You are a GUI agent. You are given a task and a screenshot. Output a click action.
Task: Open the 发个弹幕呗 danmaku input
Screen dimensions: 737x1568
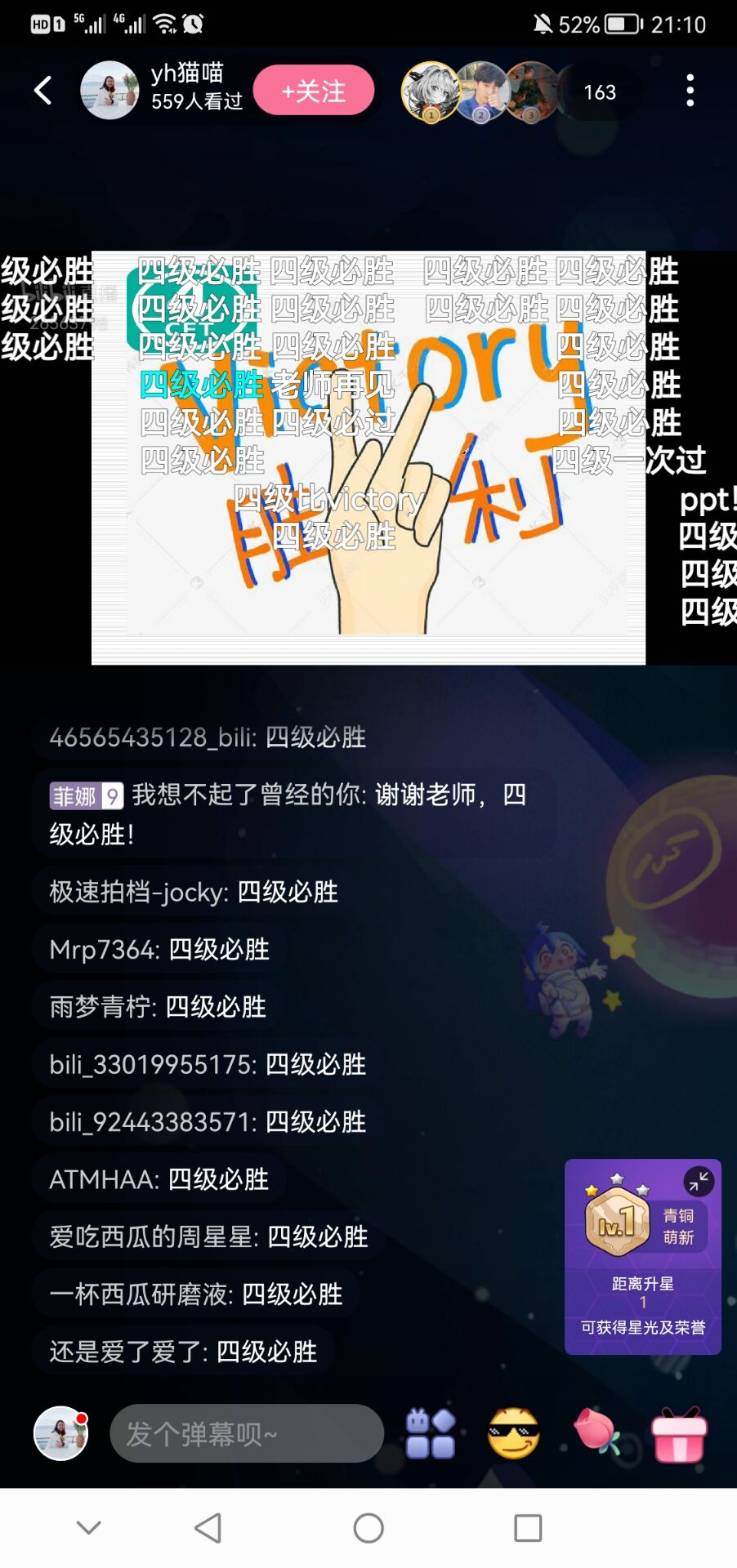pos(247,1433)
